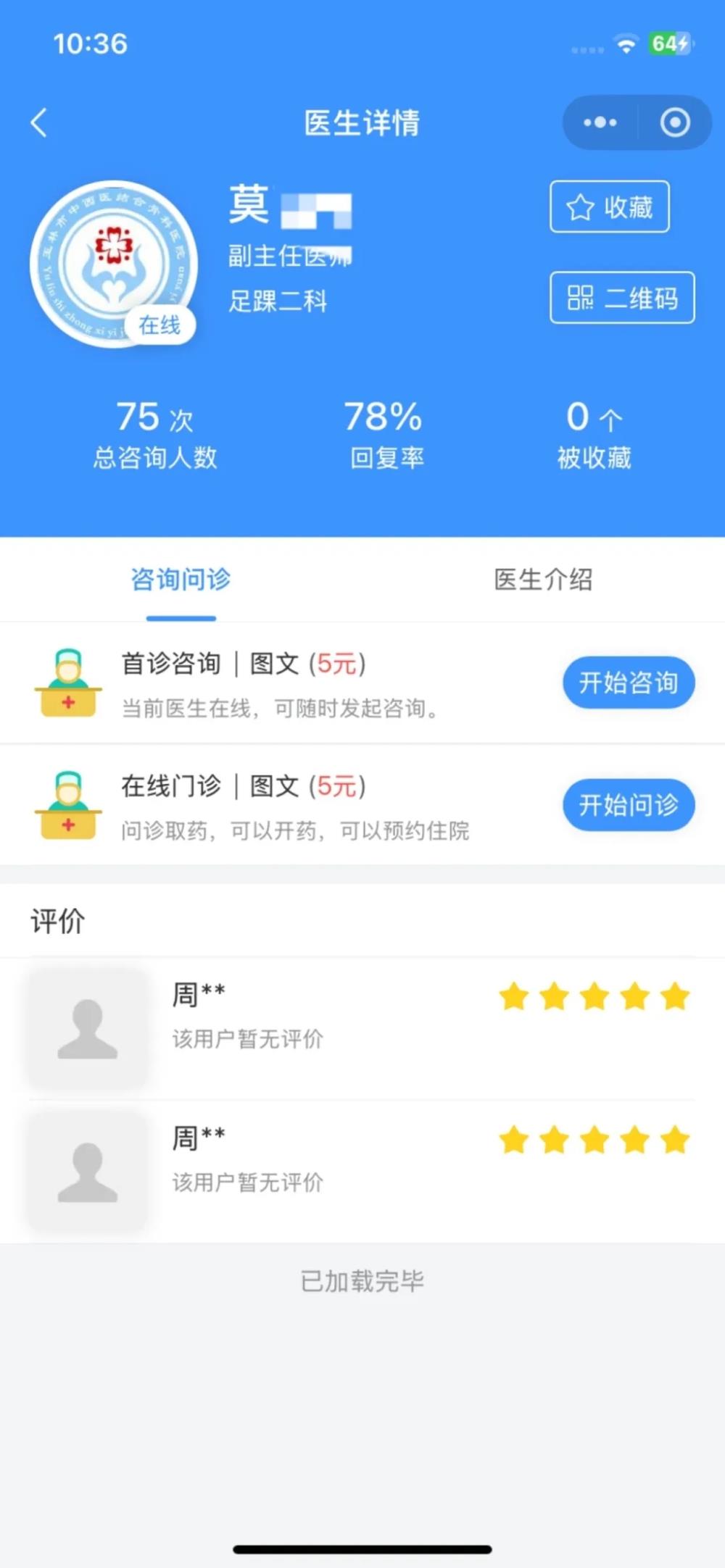The height and width of the screenshot is (1568, 725).
Task: Close the mini program with the circle icon
Action: coord(675,122)
